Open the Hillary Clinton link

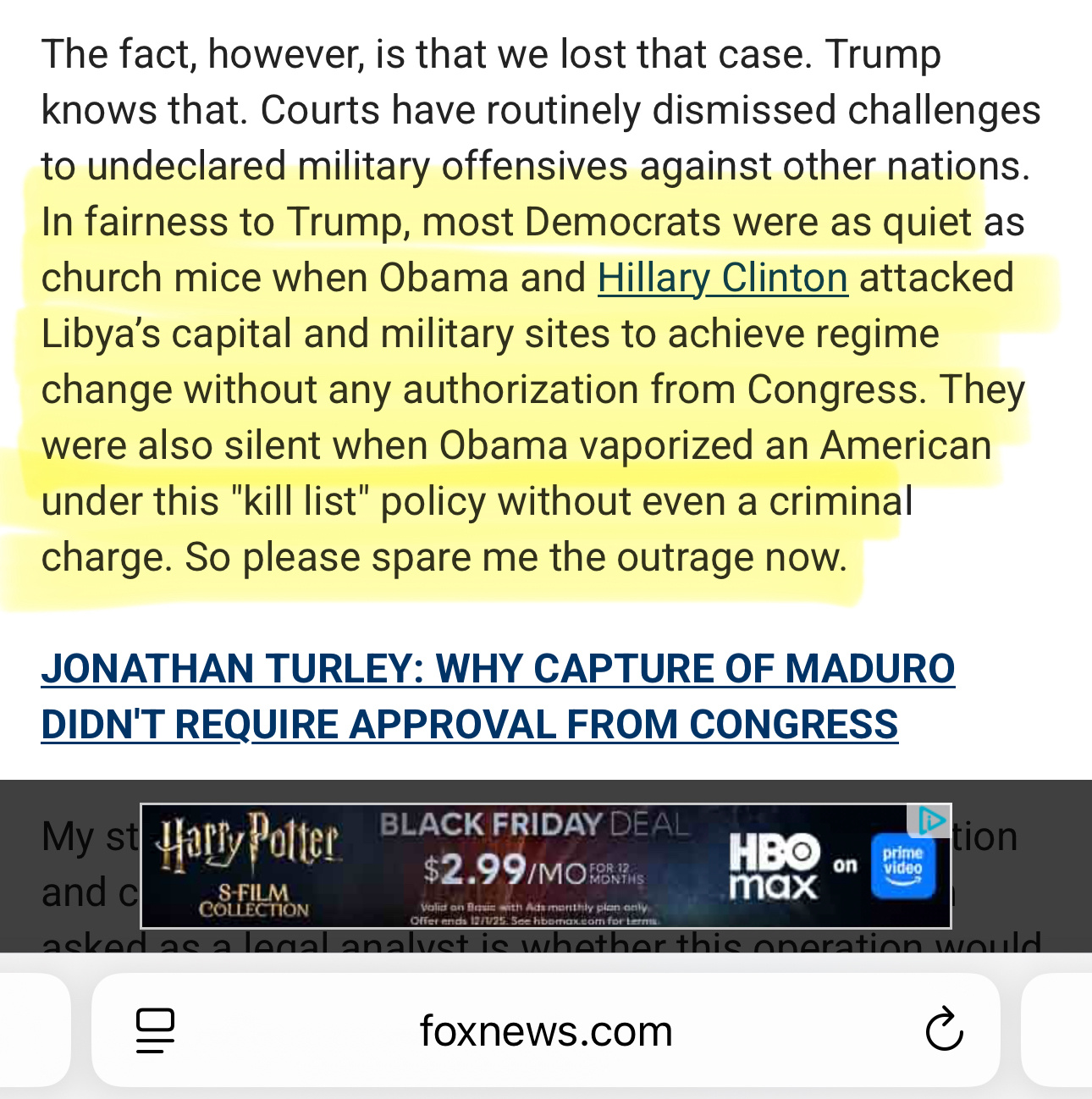(x=722, y=279)
